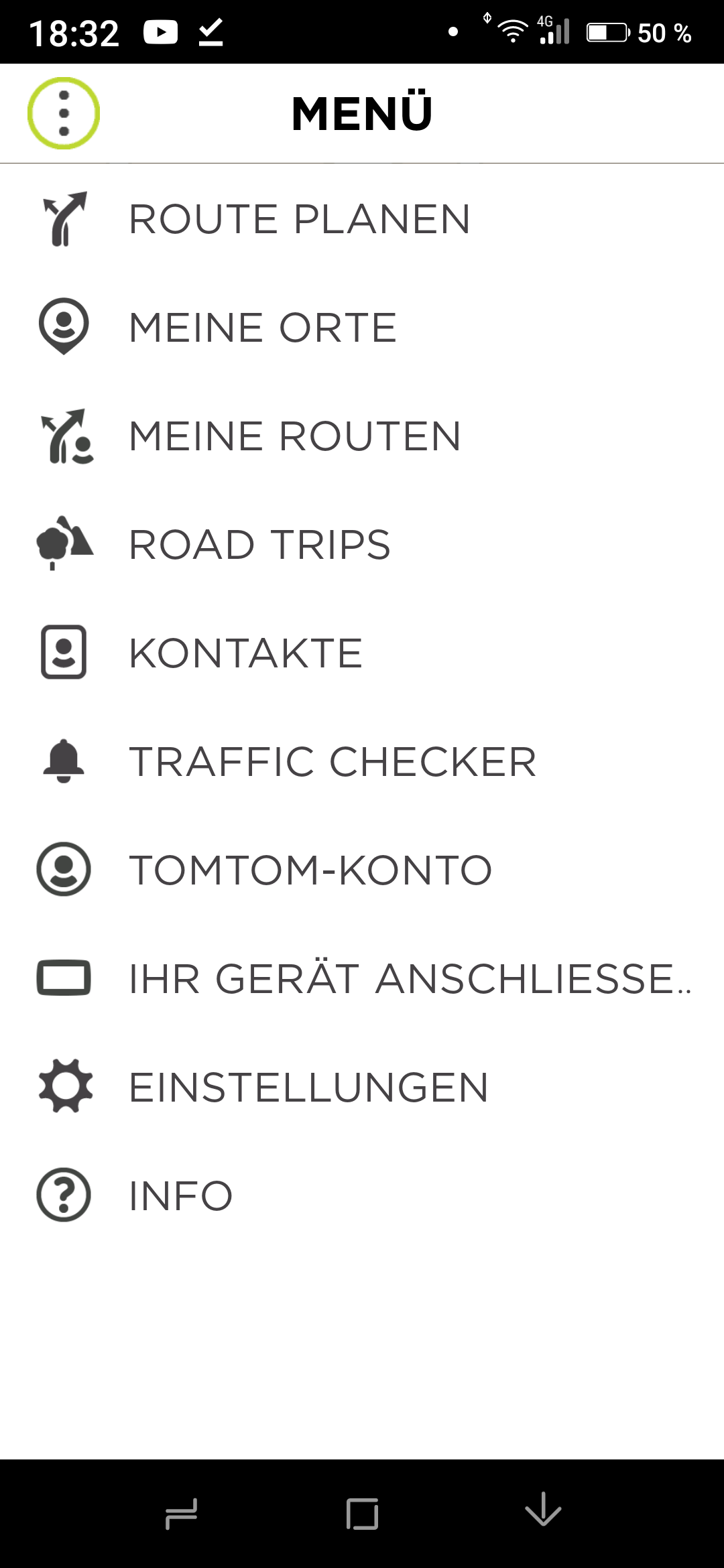
Task: Go to Meine Orte
Action: tap(263, 328)
